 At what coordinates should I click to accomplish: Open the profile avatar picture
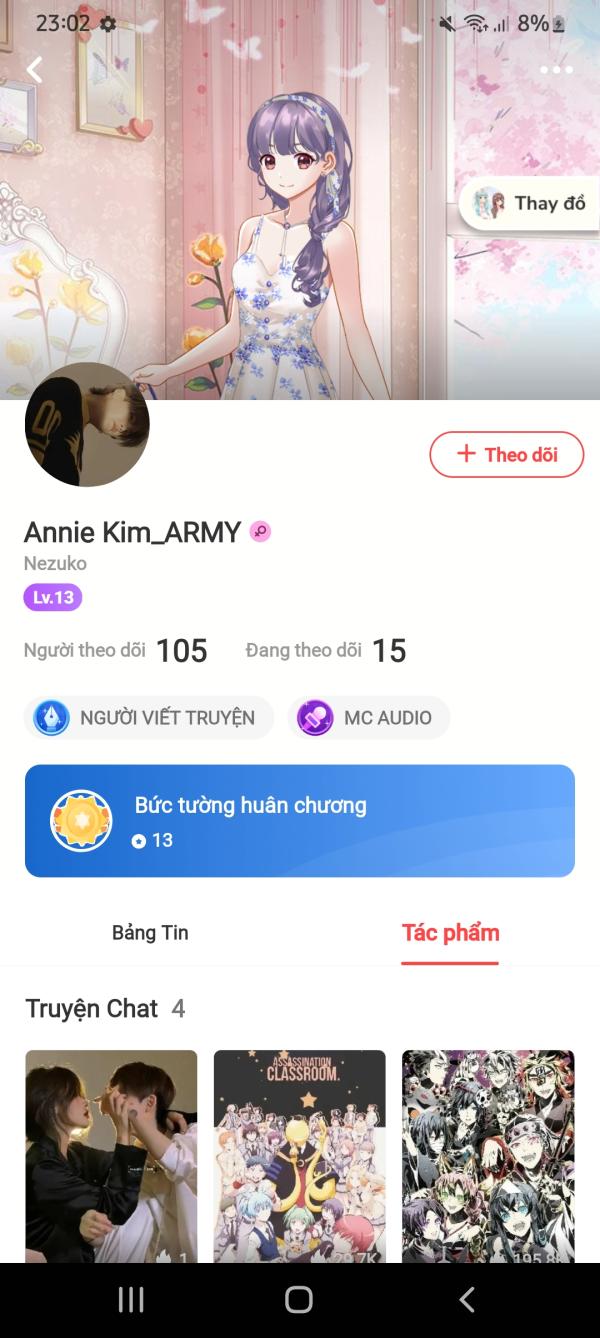tap(87, 425)
